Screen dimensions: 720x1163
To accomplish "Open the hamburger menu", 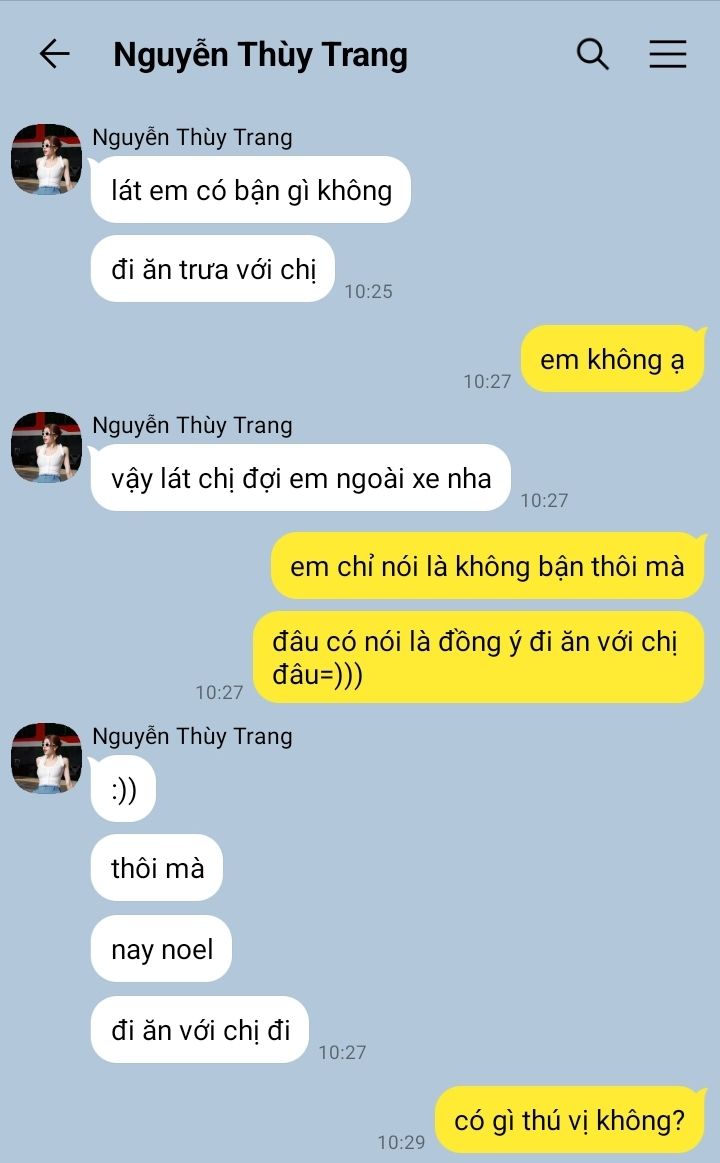I will point(667,54).
